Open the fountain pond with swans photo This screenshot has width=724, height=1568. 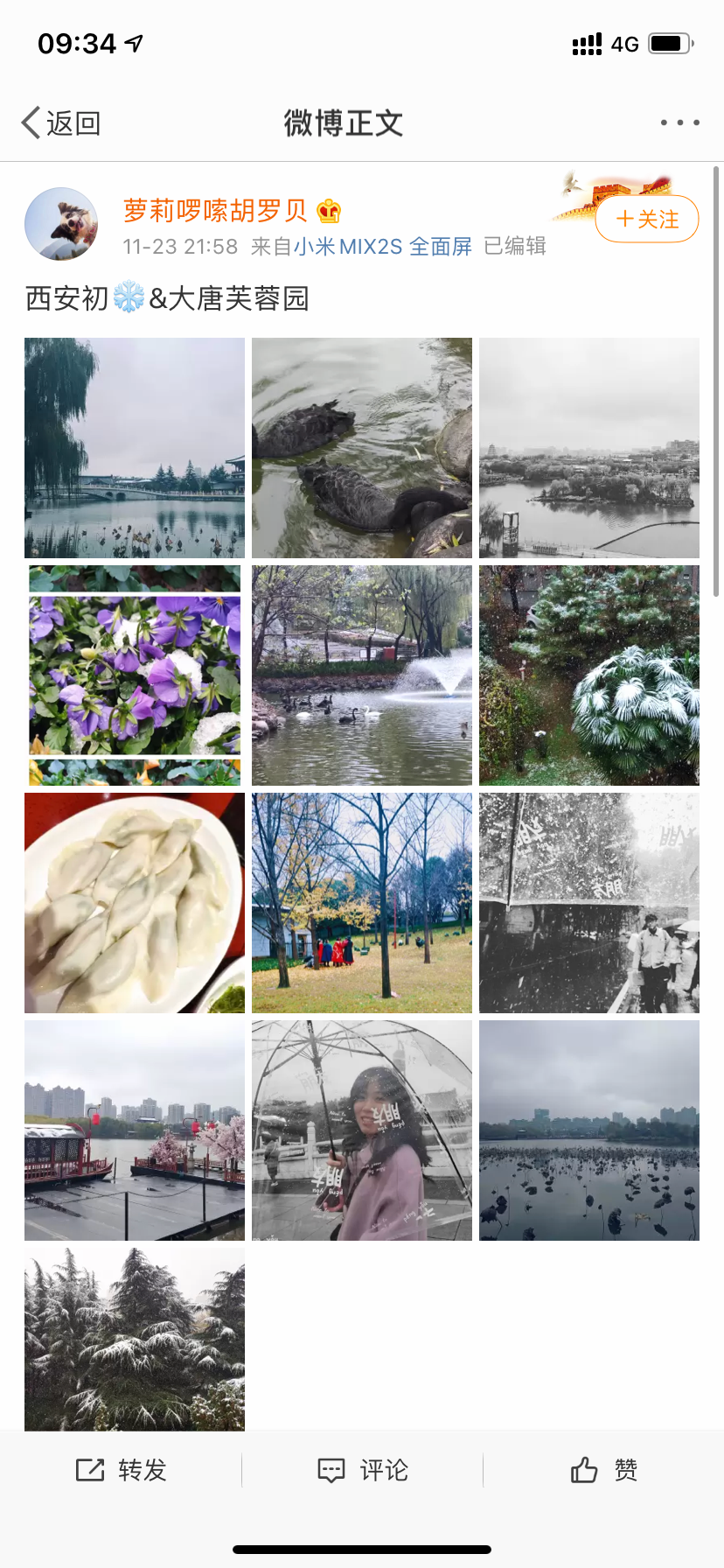point(362,675)
